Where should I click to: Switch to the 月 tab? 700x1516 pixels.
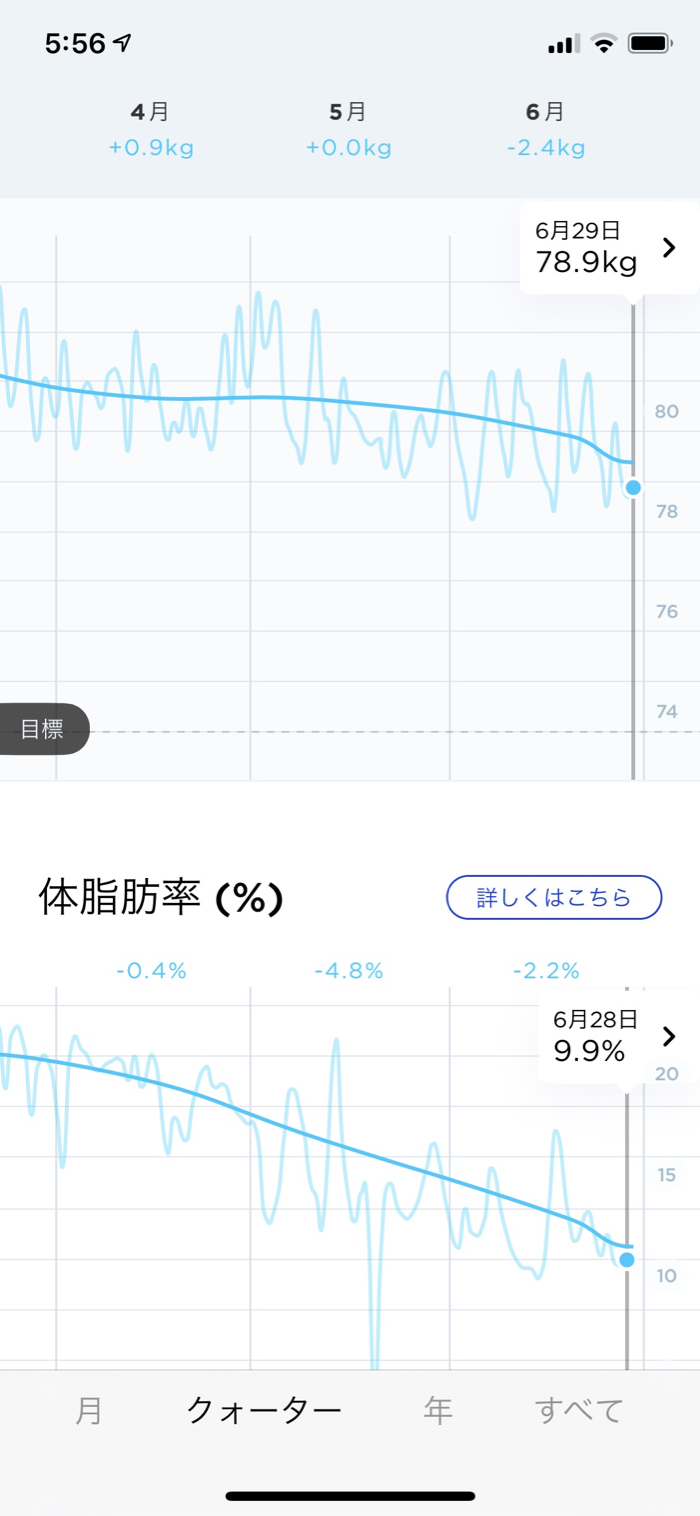click(x=89, y=1410)
